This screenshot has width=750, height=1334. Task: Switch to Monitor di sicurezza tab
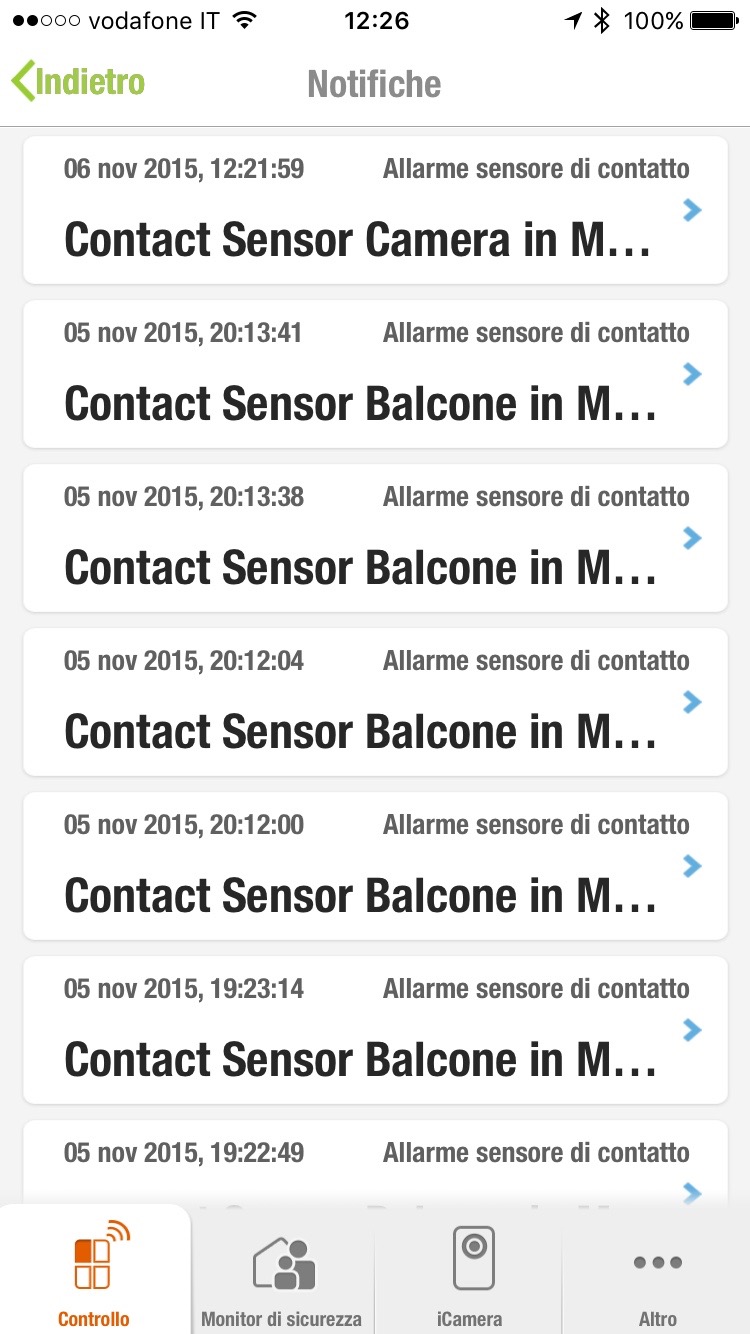(x=282, y=1270)
